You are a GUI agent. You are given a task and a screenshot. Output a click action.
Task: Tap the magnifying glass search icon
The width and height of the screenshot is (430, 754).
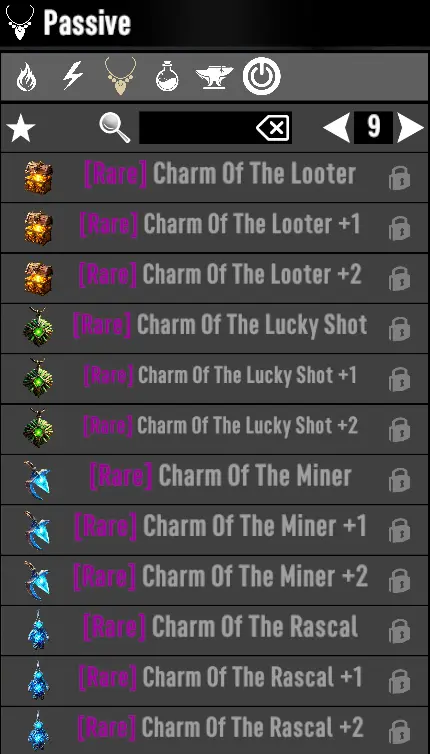click(115, 128)
